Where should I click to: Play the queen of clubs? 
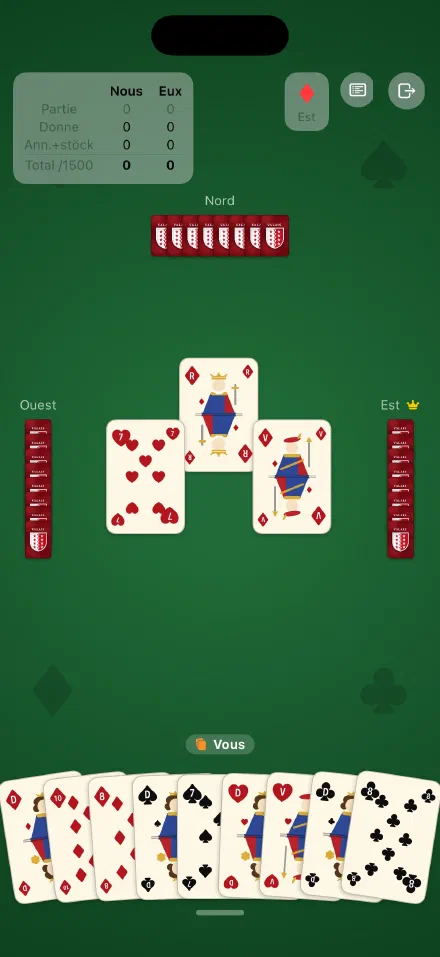coord(327,837)
